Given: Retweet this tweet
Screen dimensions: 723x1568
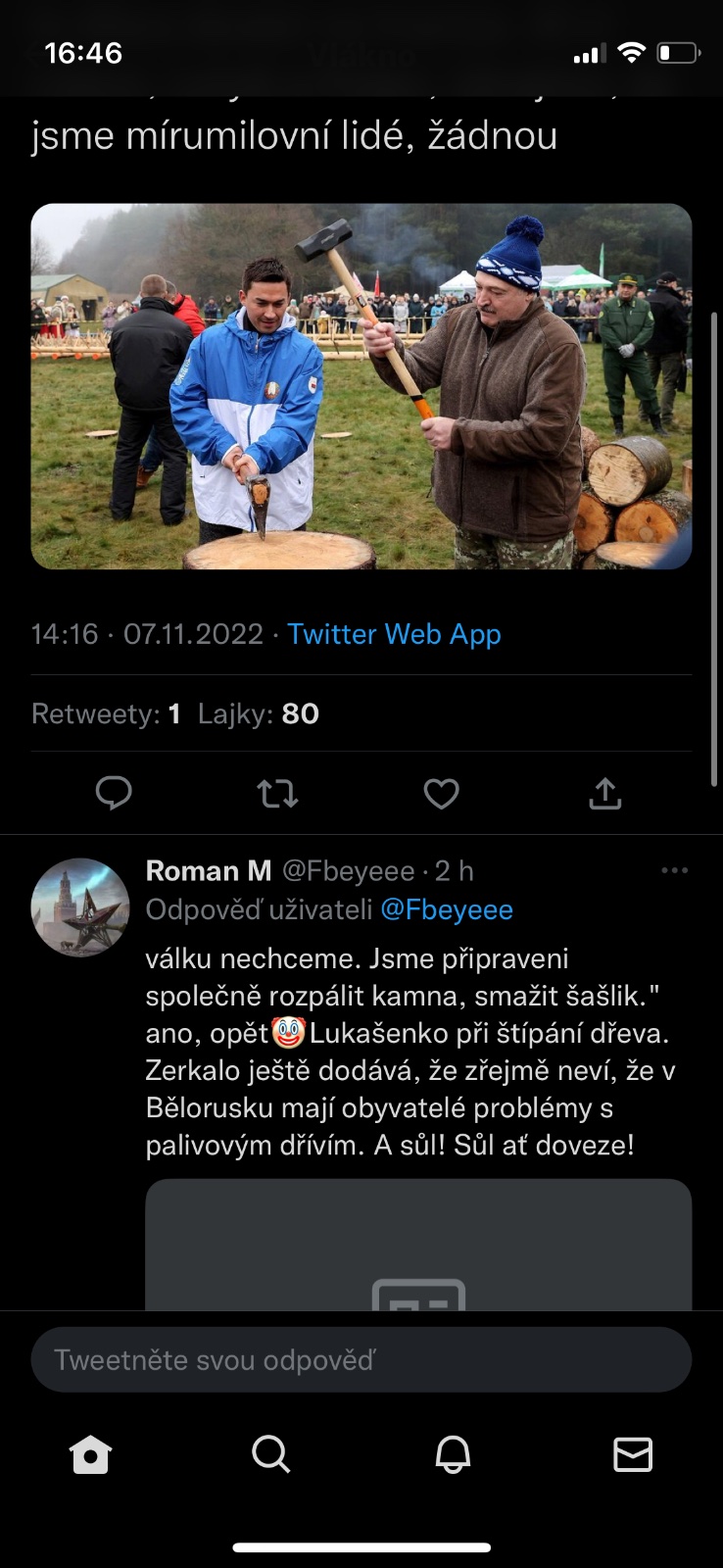Looking at the screenshot, I should [277, 793].
